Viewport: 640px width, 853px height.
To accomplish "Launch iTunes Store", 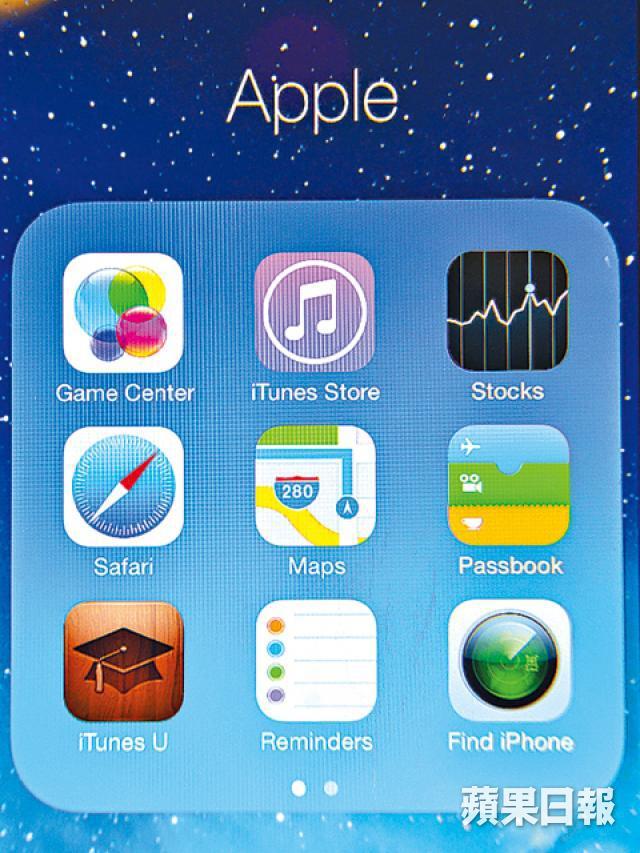I will 315,311.
